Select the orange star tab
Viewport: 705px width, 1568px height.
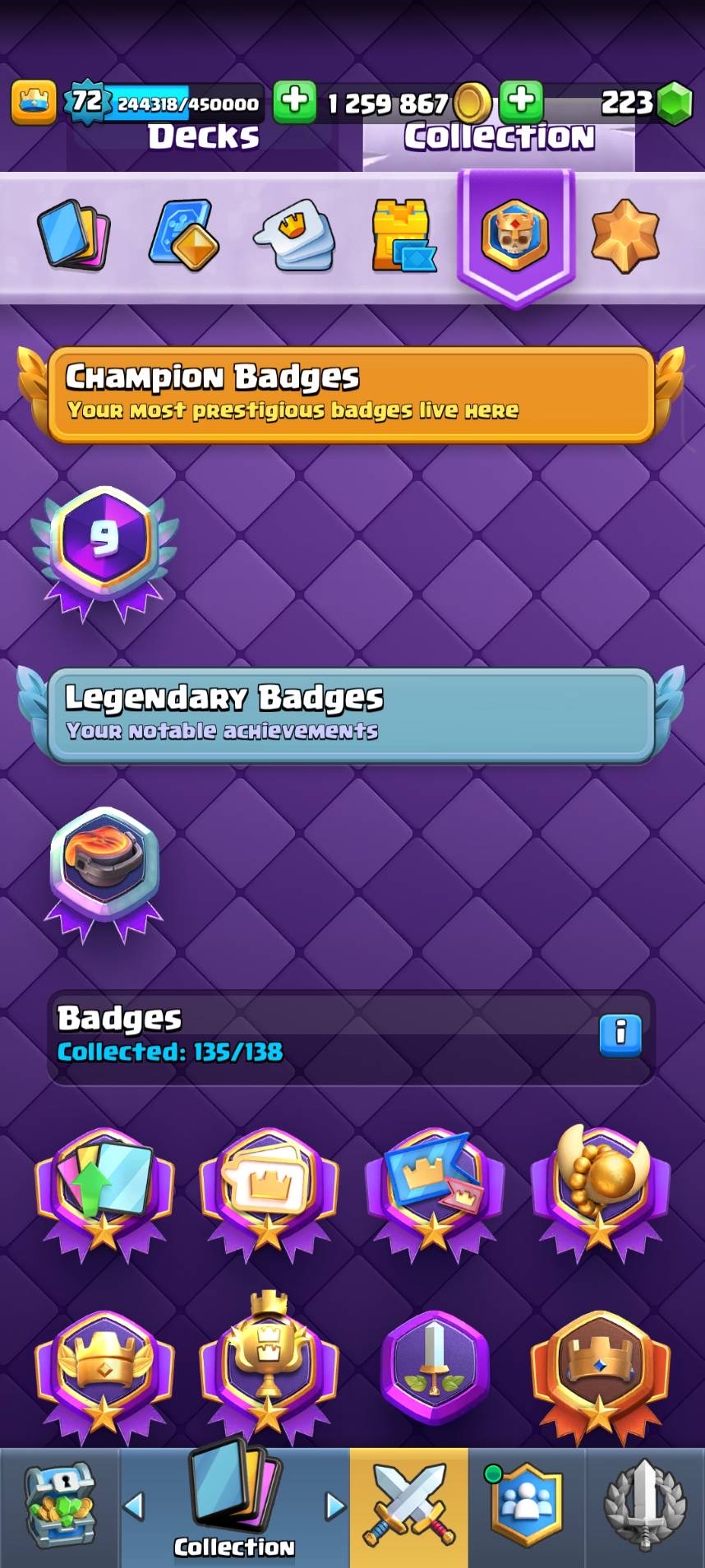[625, 235]
